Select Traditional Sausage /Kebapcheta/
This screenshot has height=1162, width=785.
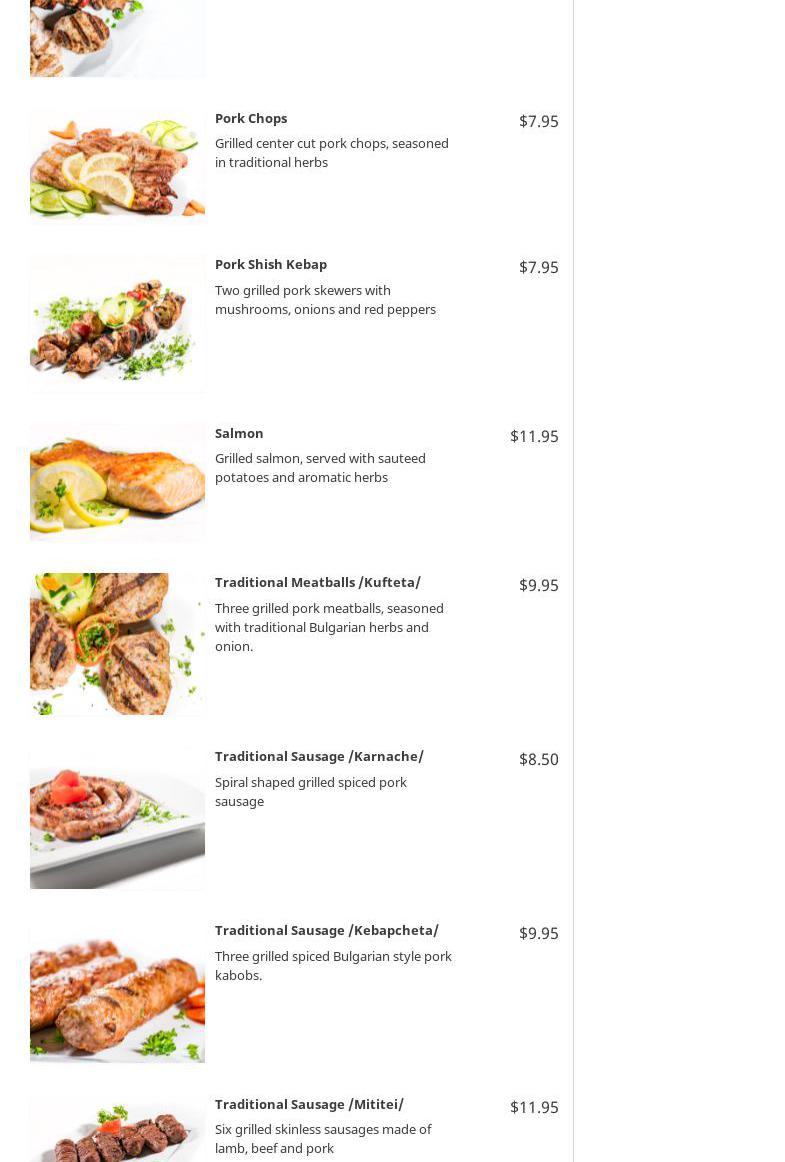(x=326, y=930)
